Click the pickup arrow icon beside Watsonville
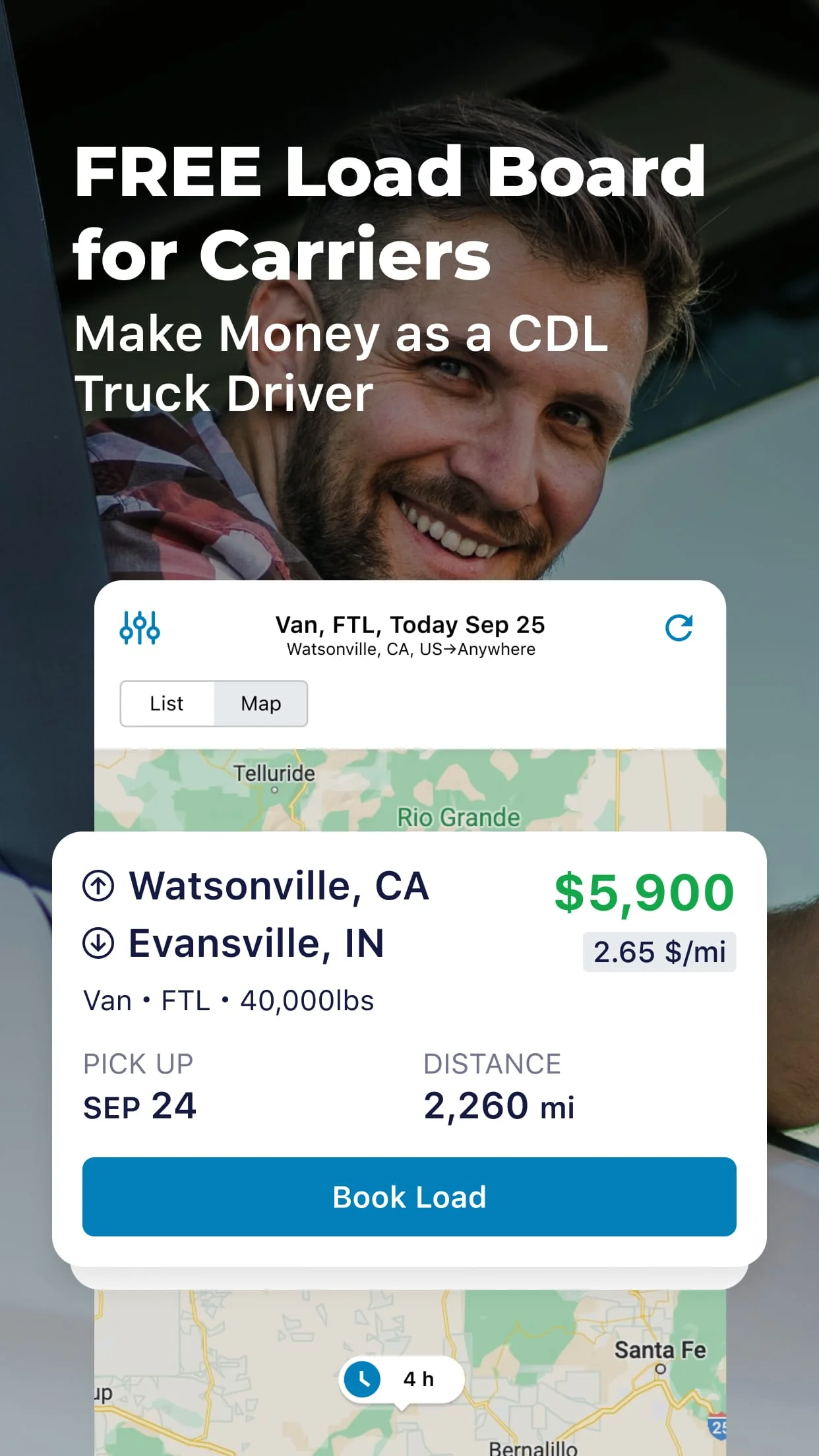This screenshot has height=1456, width=819. [x=99, y=886]
